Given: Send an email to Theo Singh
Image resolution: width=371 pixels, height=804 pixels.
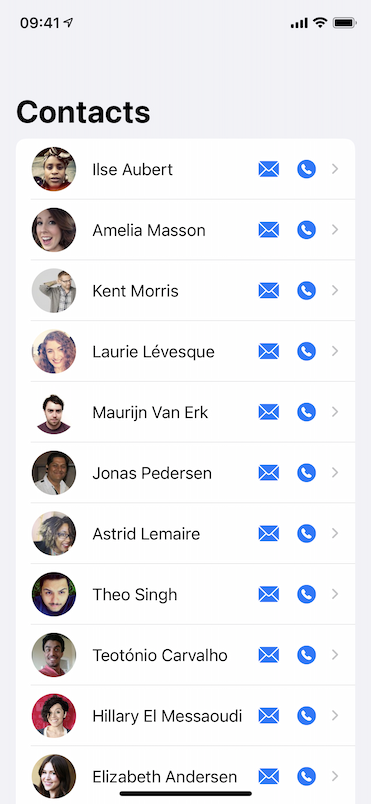Looking at the screenshot, I should point(269,594).
